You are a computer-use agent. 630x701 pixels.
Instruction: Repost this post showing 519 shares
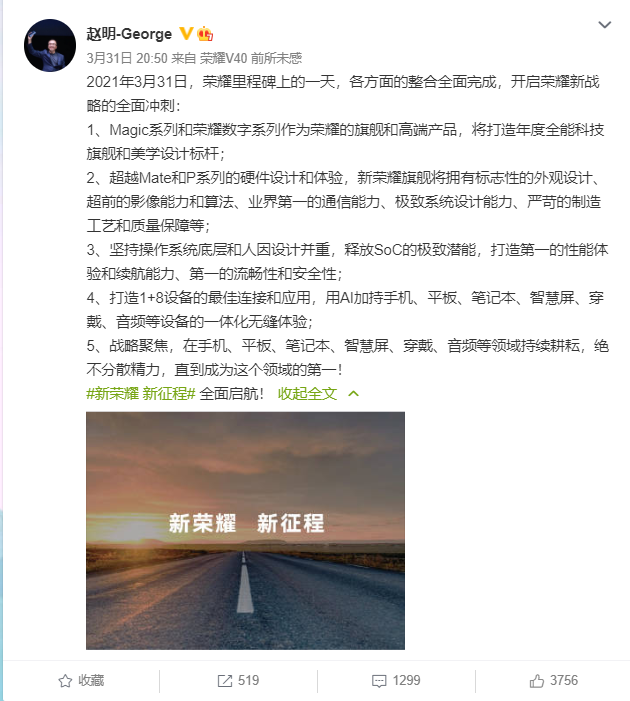click(238, 680)
